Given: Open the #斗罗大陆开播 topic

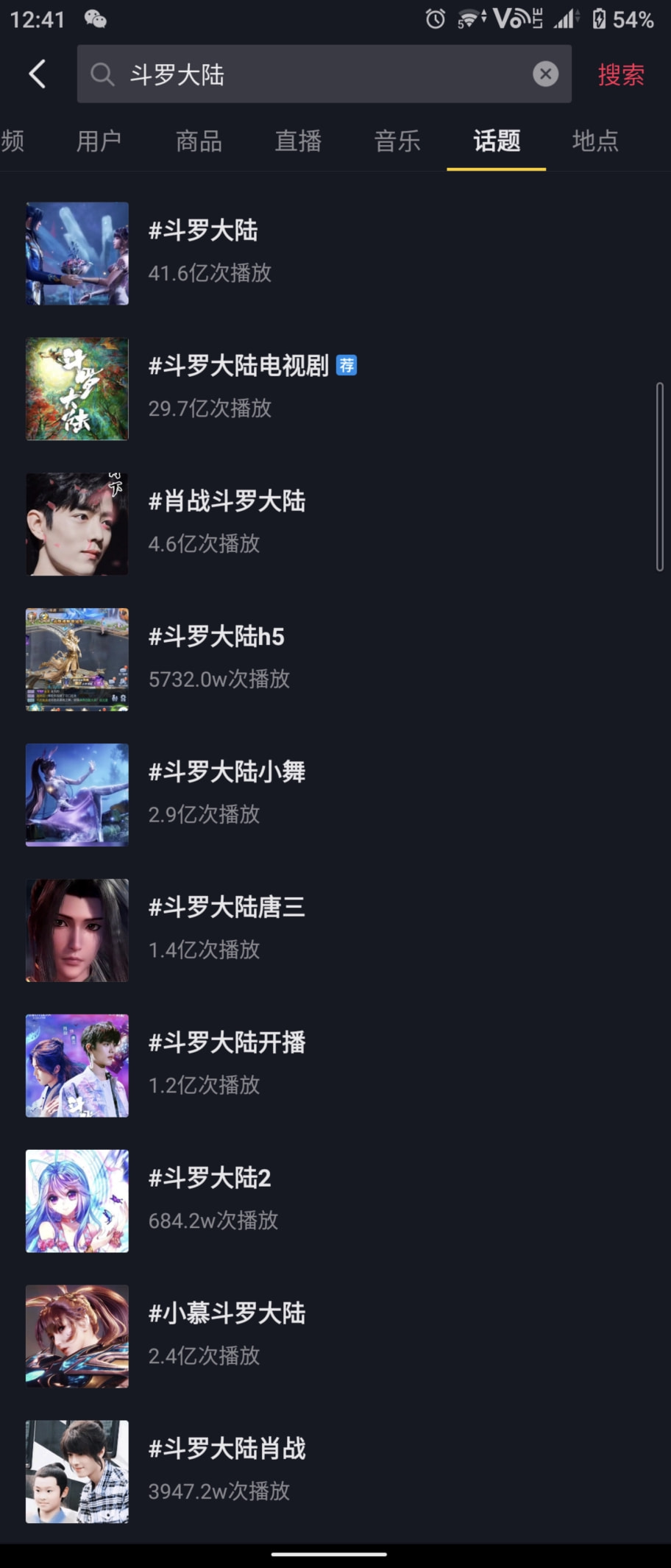Looking at the screenshot, I should point(227,1042).
